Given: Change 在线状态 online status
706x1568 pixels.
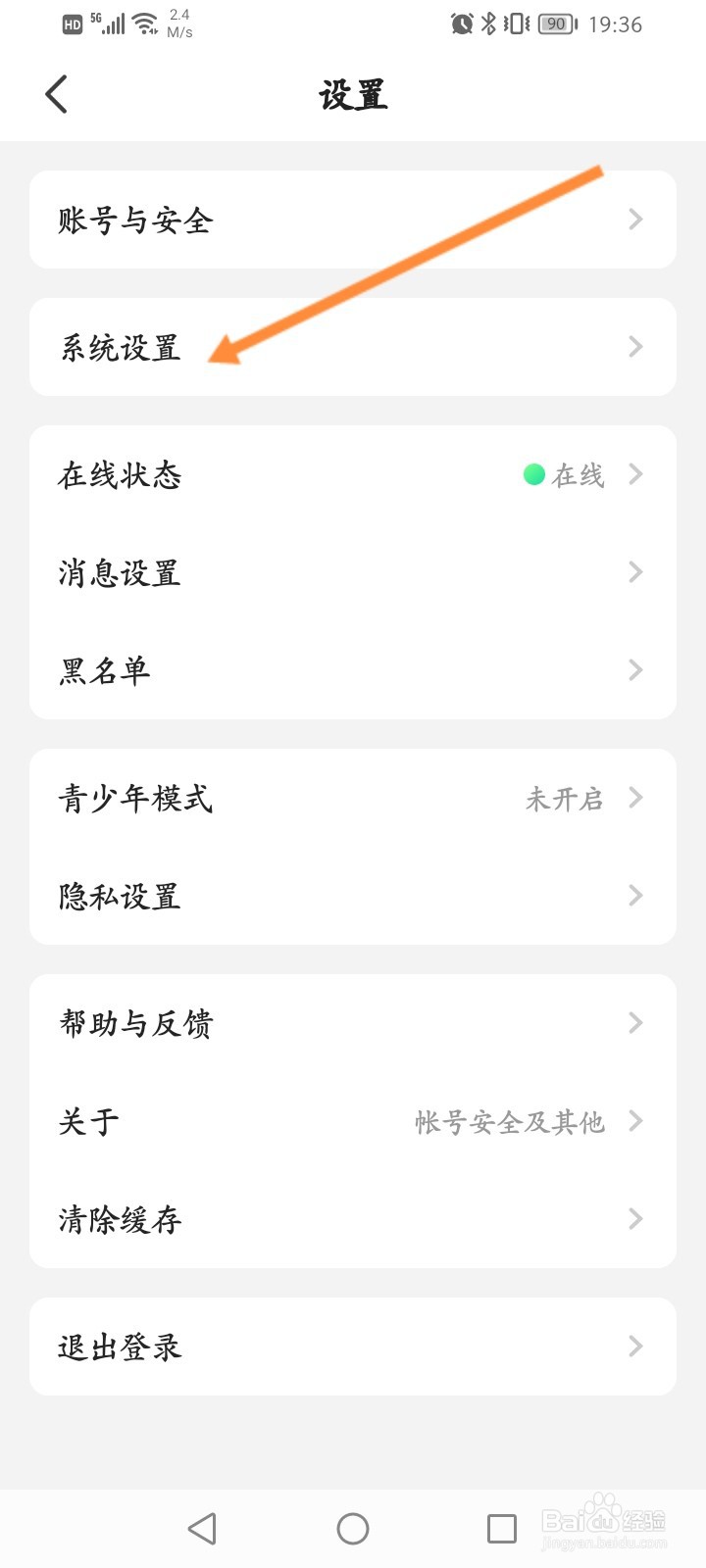Looking at the screenshot, I should [x=353, y=474].
